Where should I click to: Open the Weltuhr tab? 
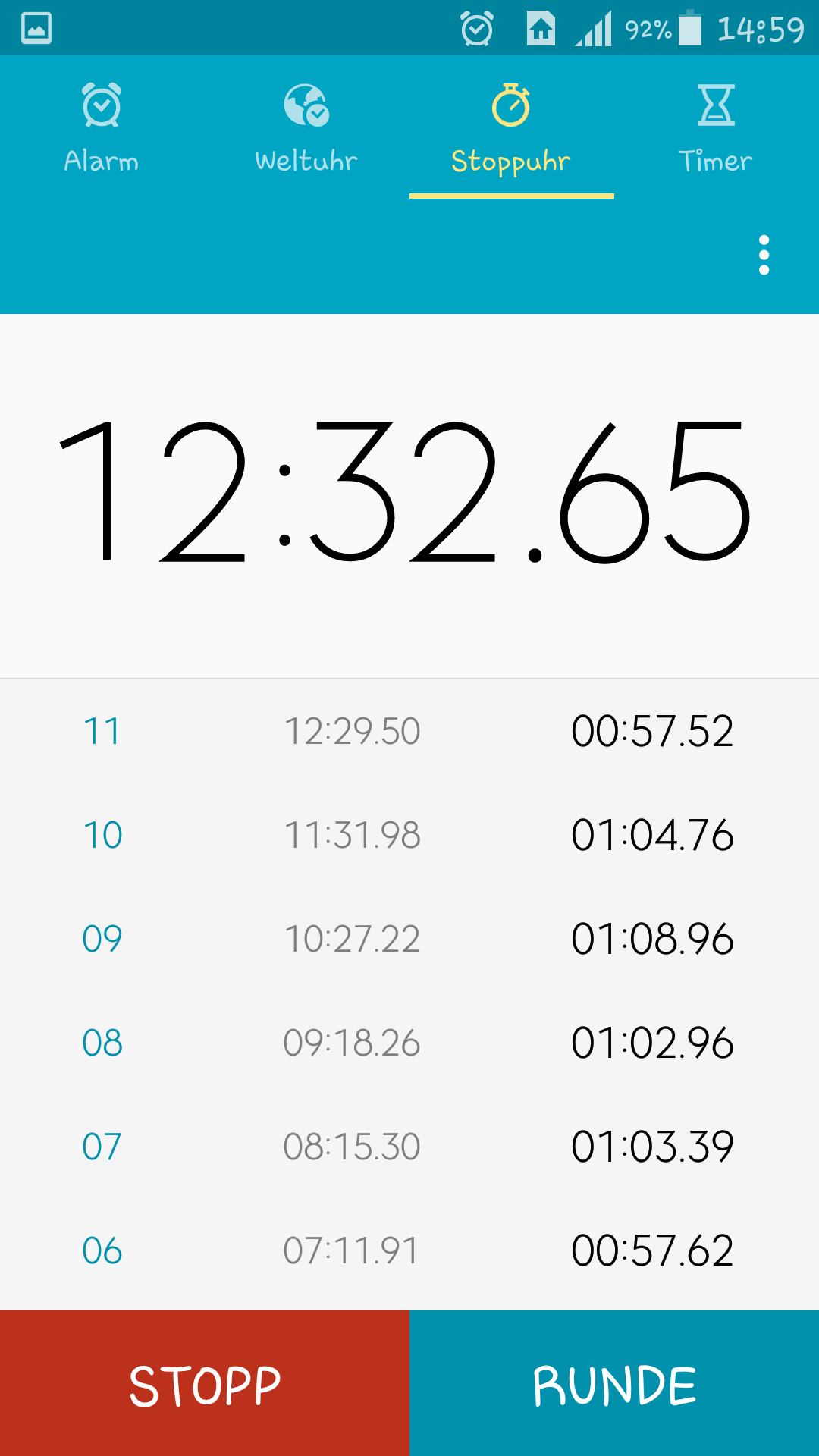click(x=306, y=127)
